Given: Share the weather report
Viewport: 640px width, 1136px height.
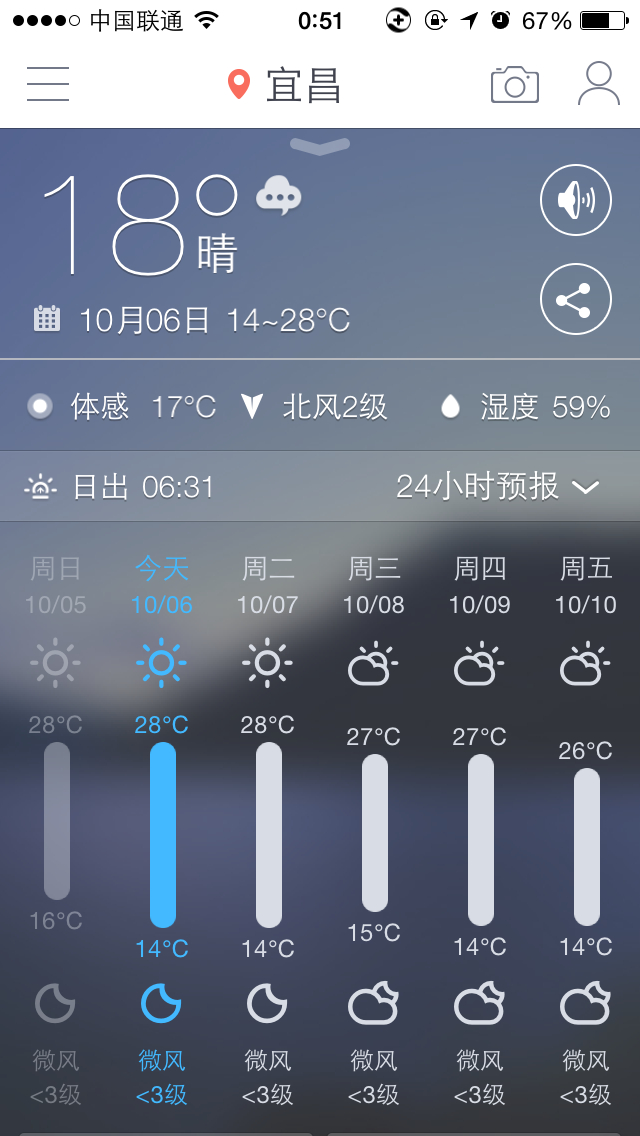Looking at the screenshot, I should click(x=575, y=299).
